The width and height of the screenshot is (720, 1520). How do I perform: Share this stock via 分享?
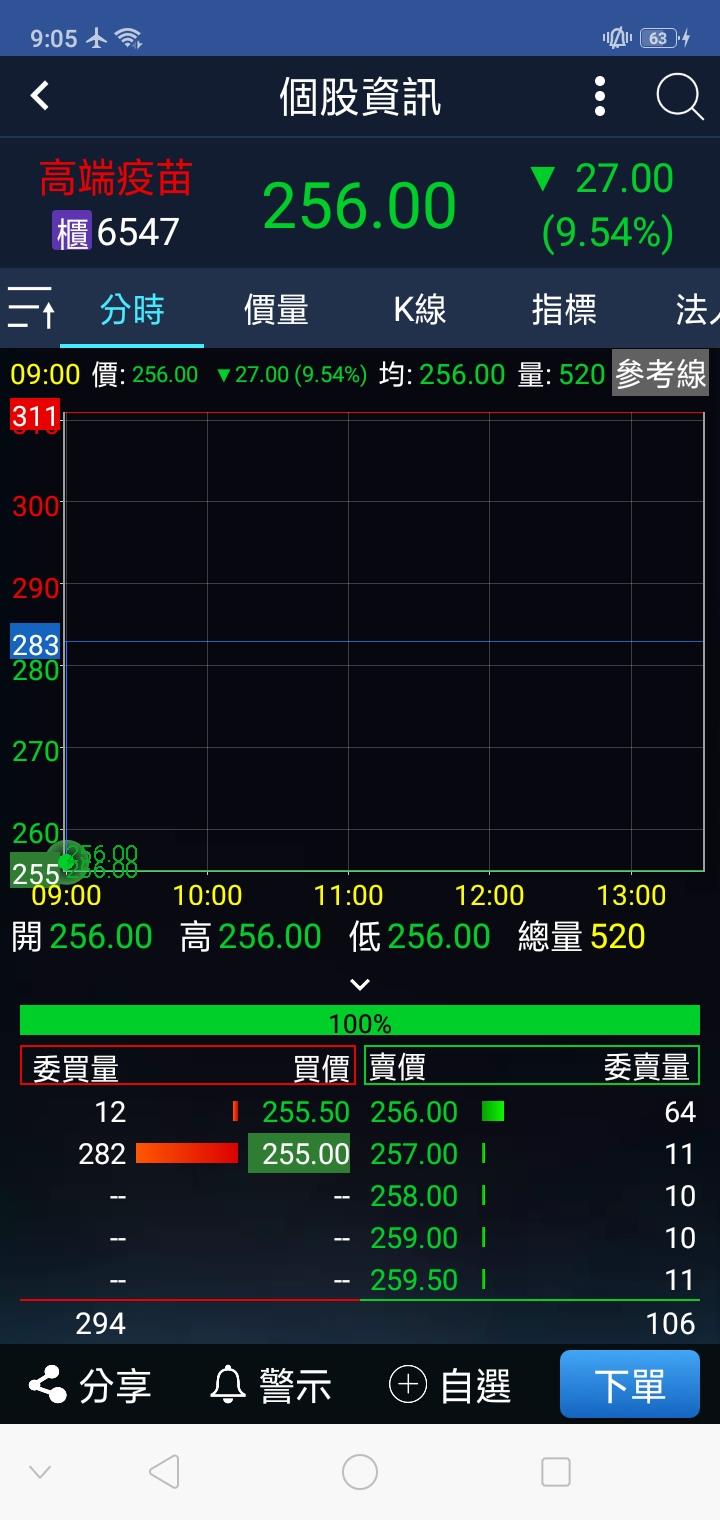[x=90, y=1386]
